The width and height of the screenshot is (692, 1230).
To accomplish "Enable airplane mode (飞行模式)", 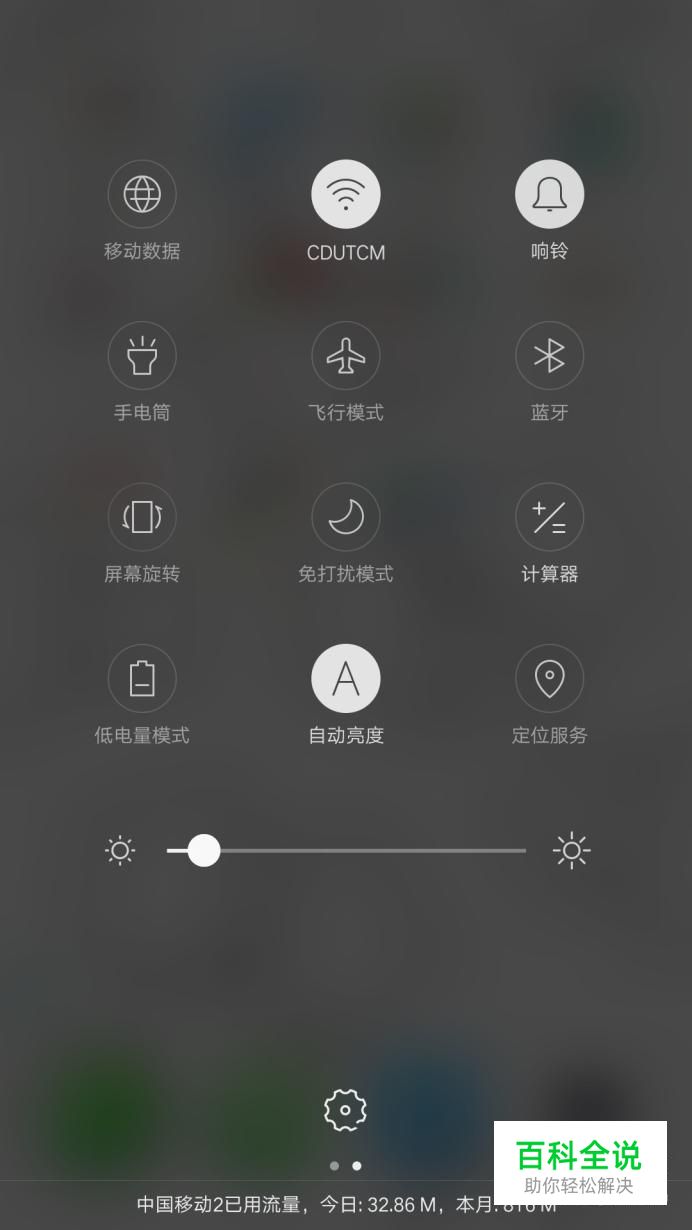I will click(346, 356).
